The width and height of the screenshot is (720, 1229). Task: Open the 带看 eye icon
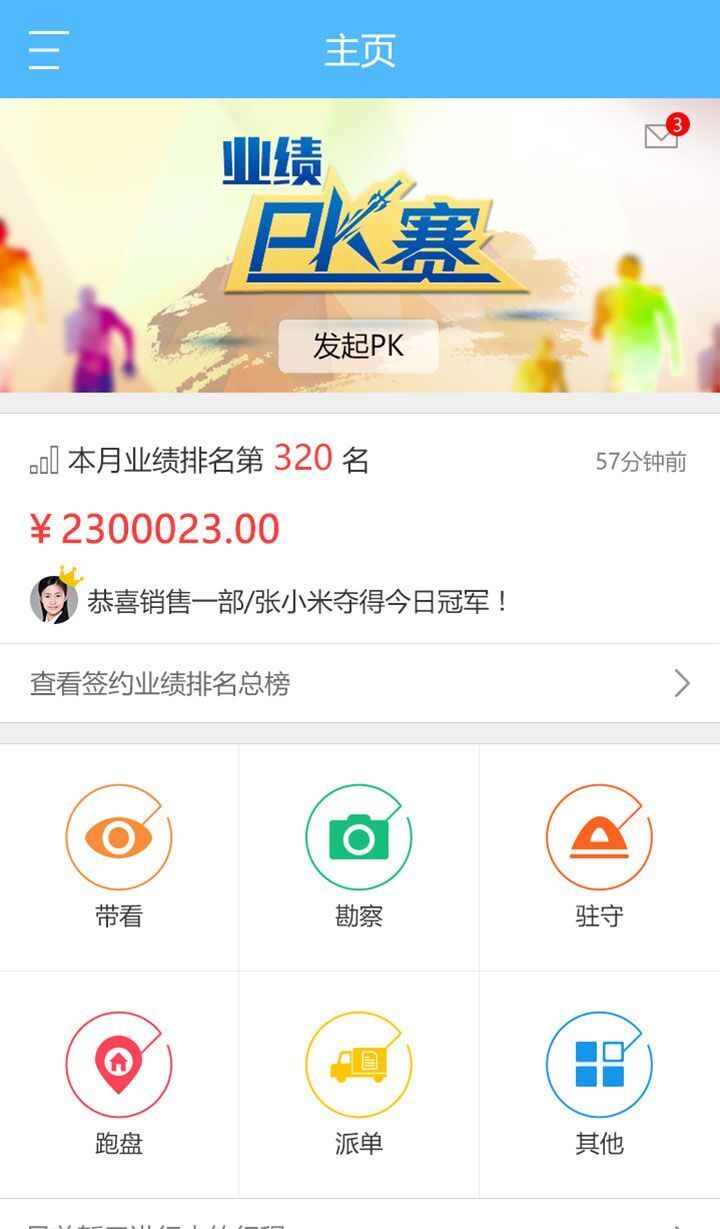point(118,838)
